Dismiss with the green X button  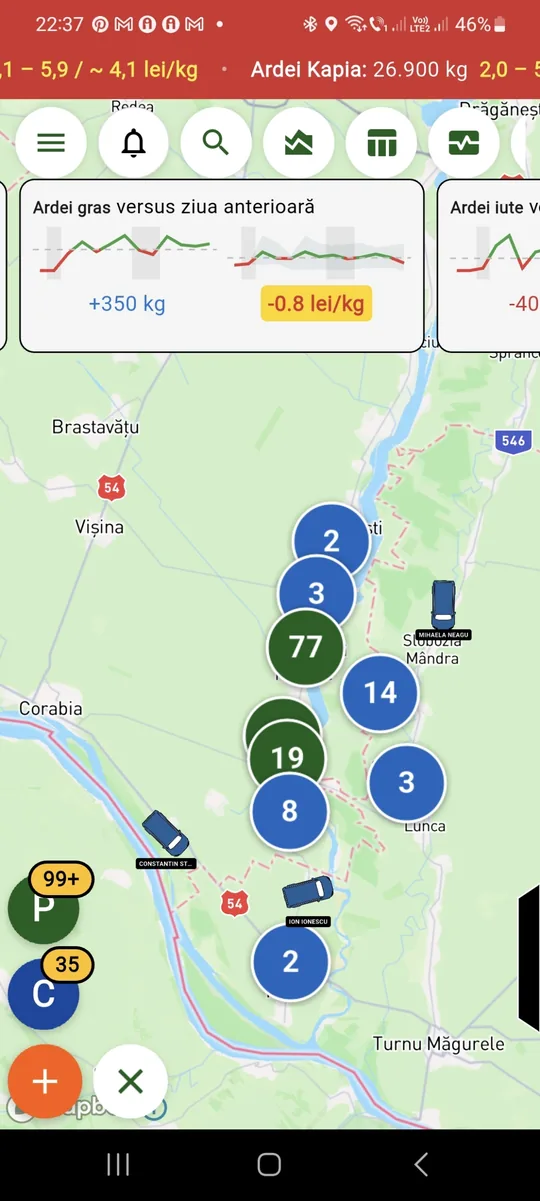131,1081
